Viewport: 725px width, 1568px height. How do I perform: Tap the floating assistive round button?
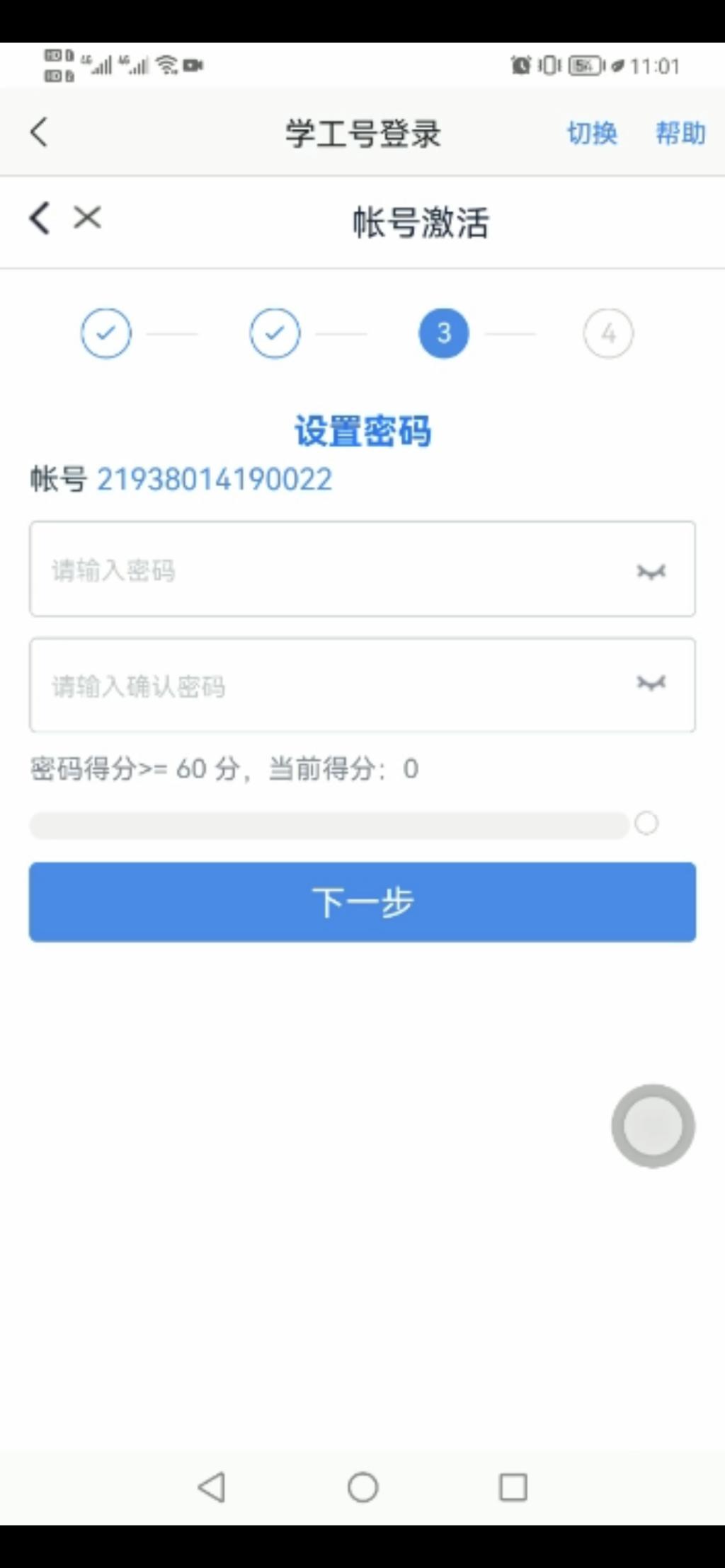coord(653,1126)
